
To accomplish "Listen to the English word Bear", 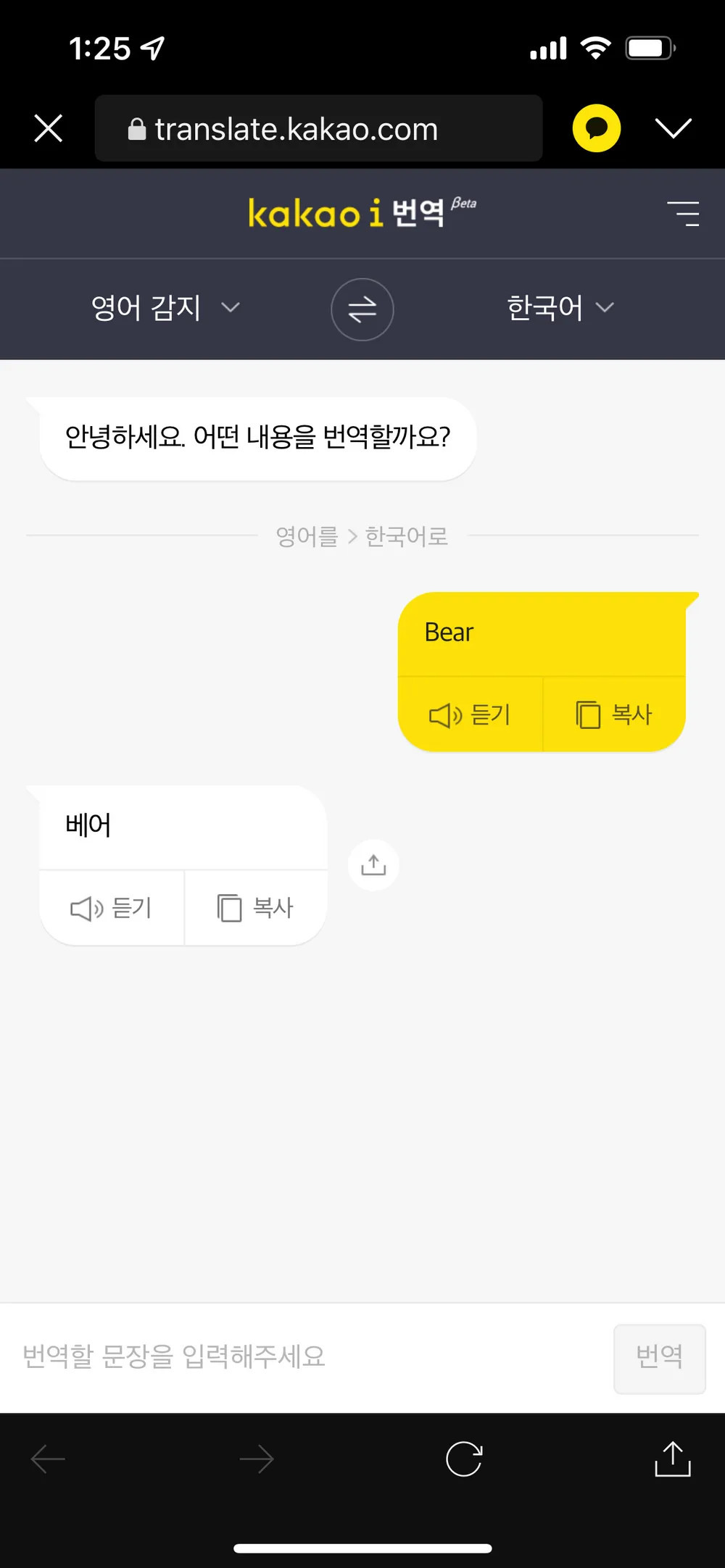I will [x=471, y=715].
